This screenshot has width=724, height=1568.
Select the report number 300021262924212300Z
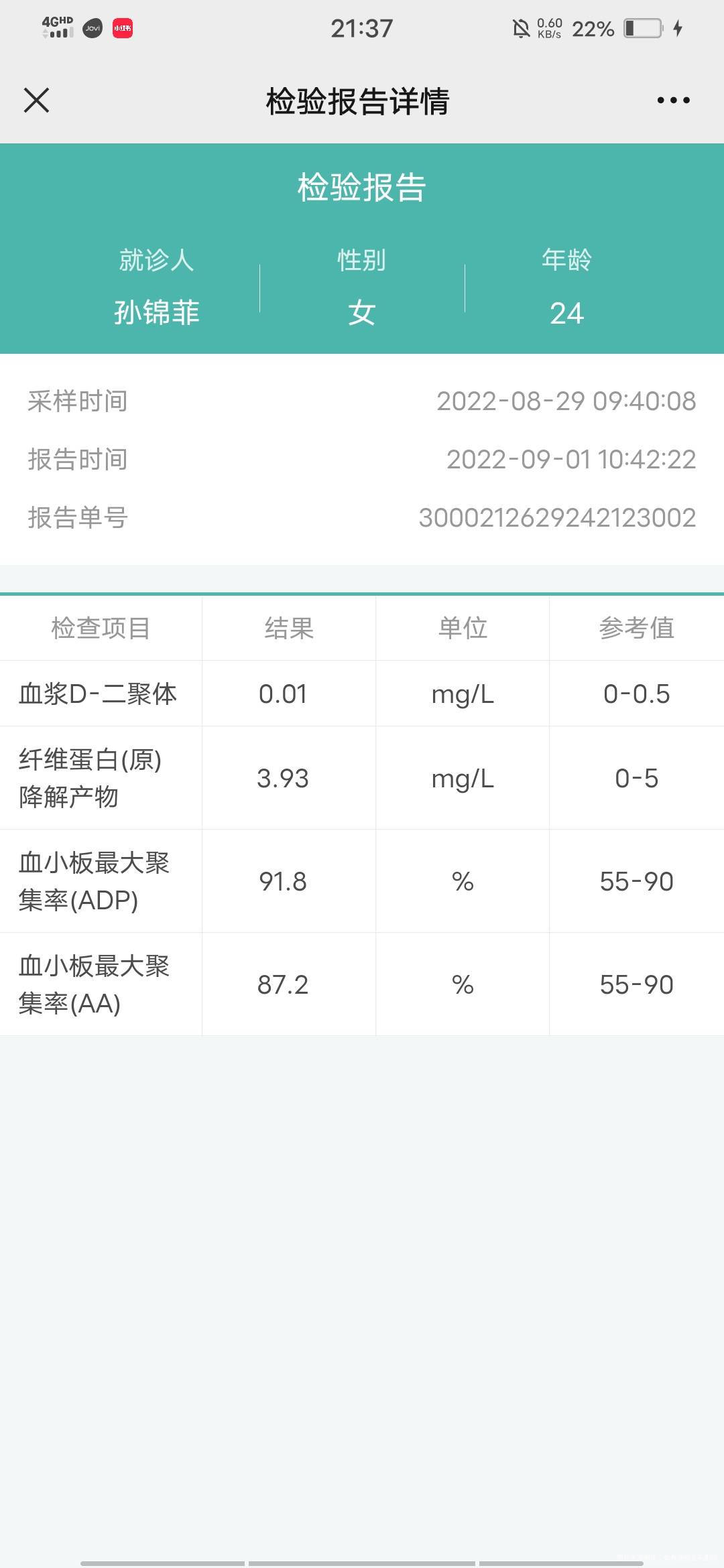pos(558,516)
